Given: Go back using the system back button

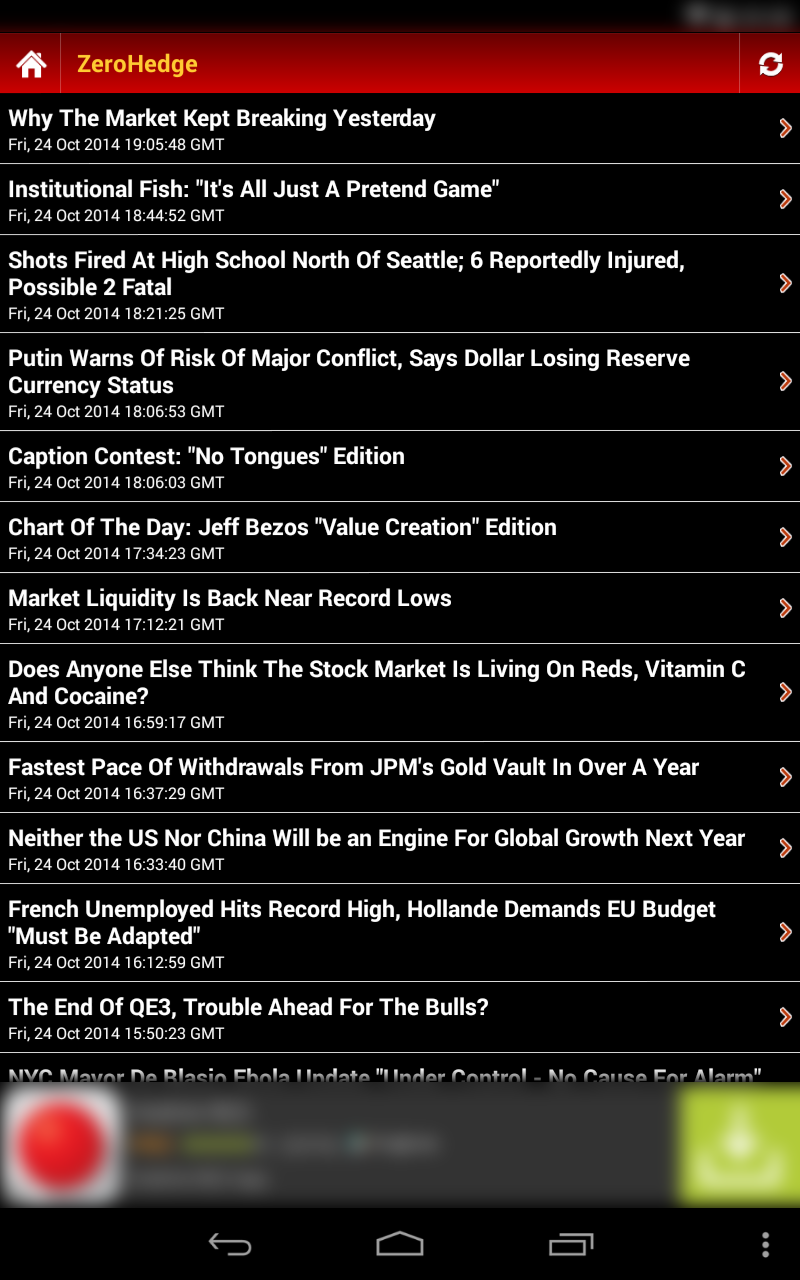Looking at the screenshot, I should click(x=230, y=1244).
